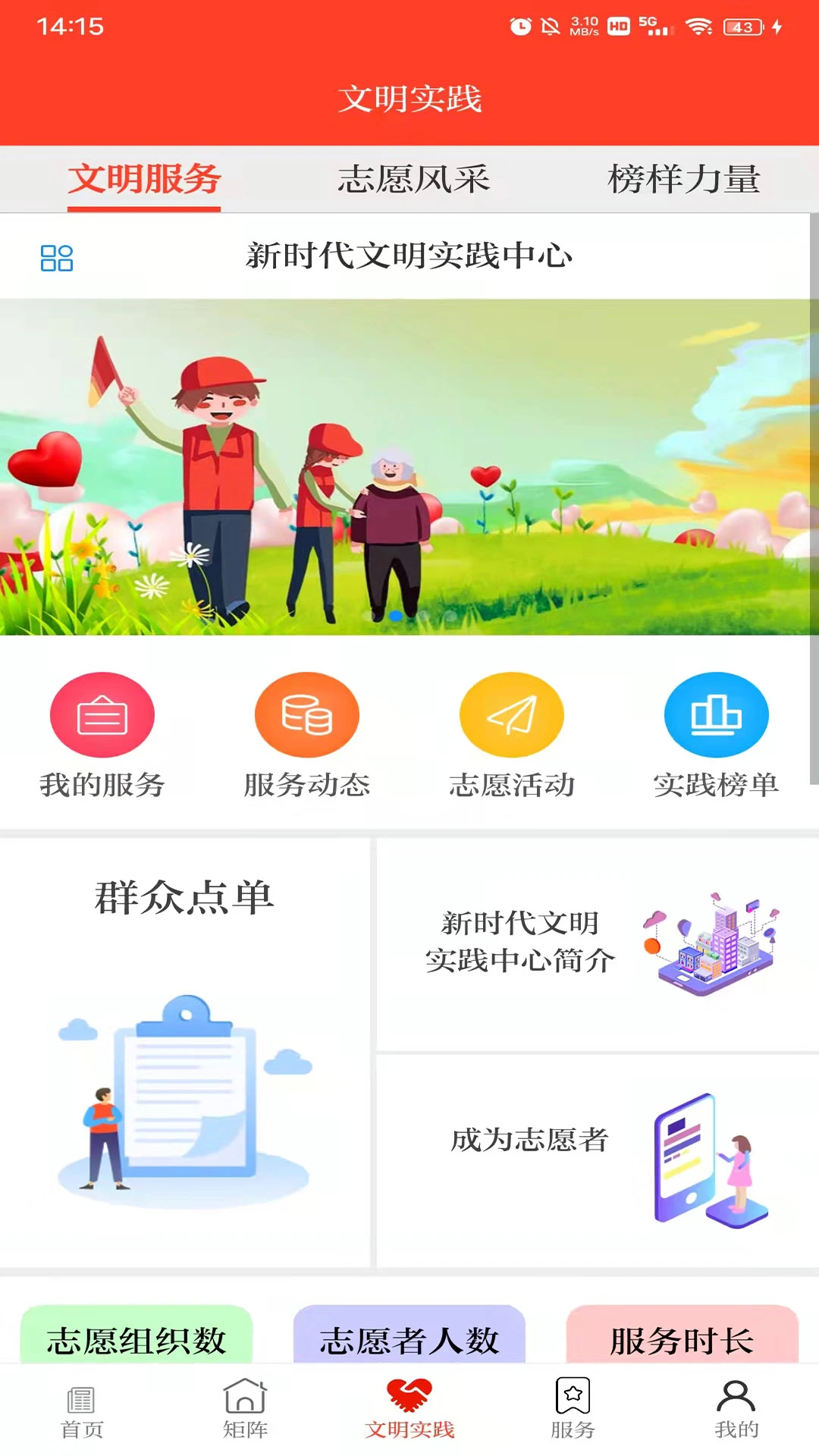Open the 实践榜单 chart icon
Viewport: 819px width, 1456px height.
[x=717, y=714]
